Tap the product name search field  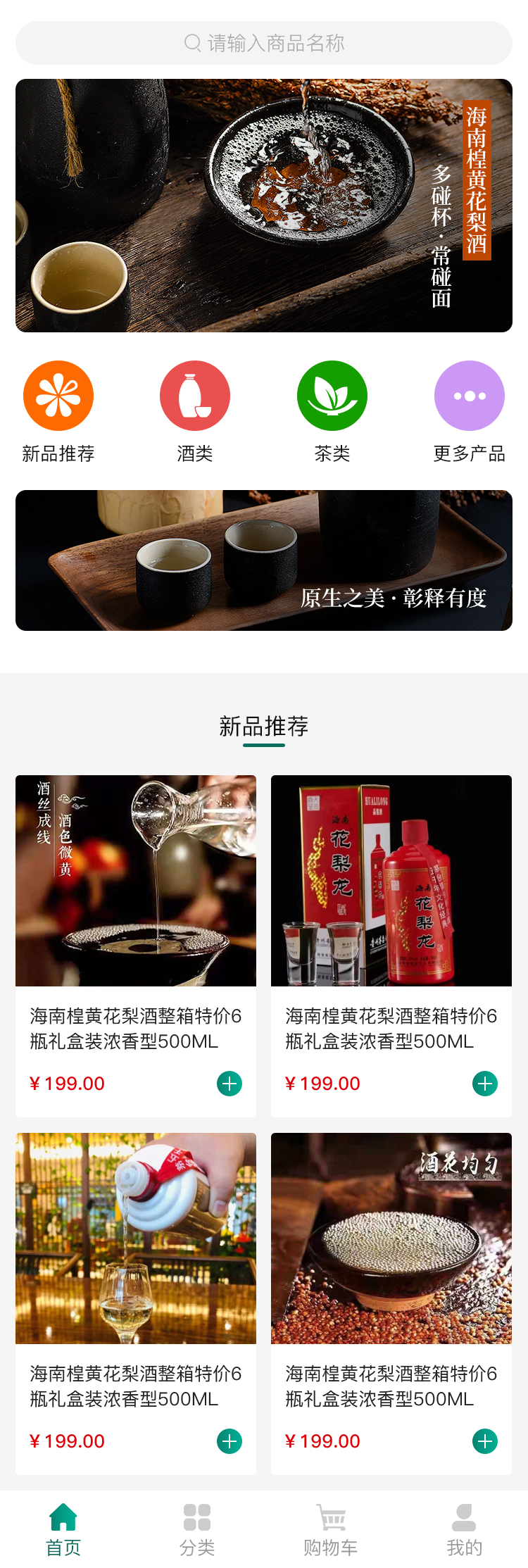click(x=264, y=43)
